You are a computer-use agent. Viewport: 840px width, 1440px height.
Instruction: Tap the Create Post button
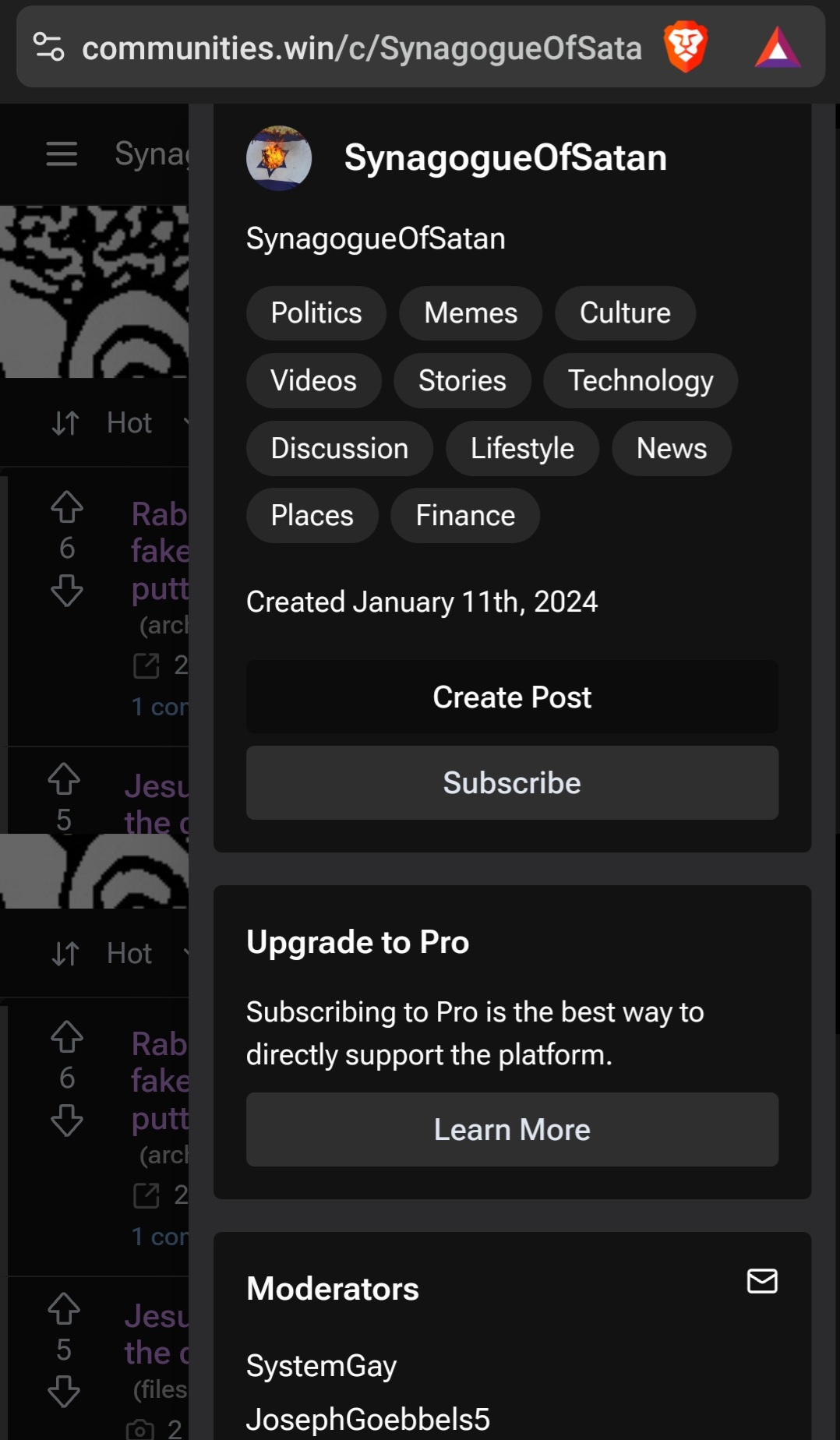[512, 697]
